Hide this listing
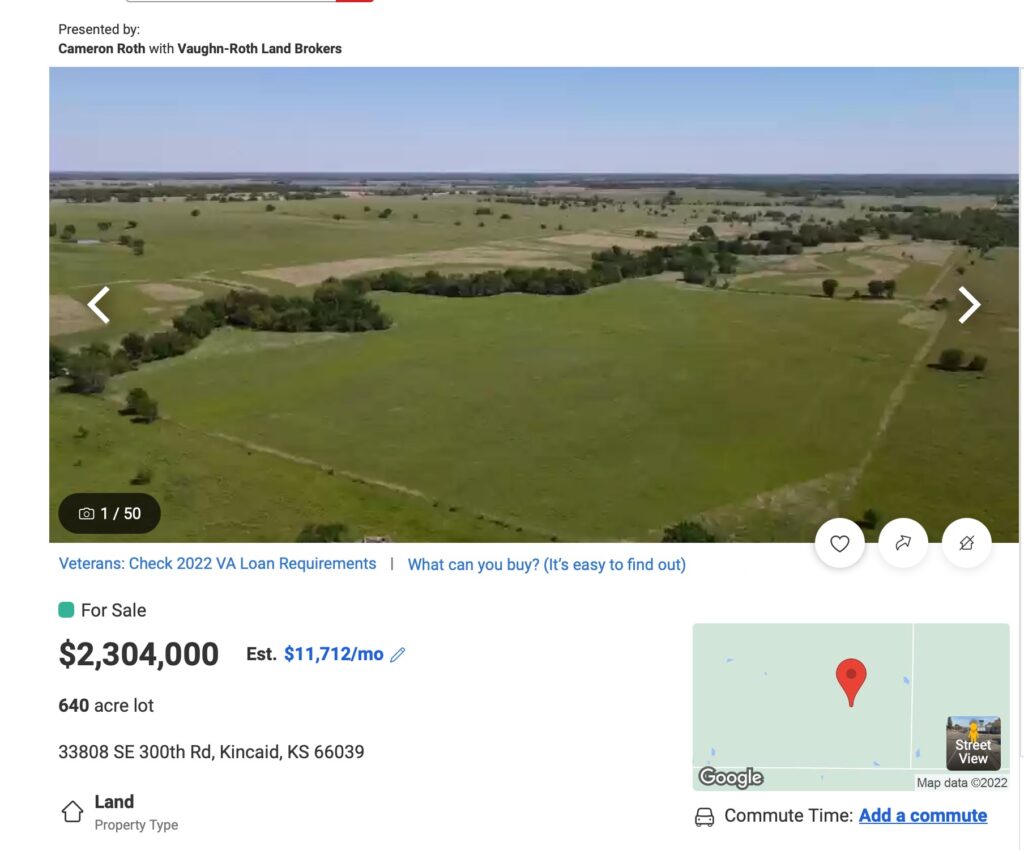Screen dimensions: 1024x850 tap(966, 543)
